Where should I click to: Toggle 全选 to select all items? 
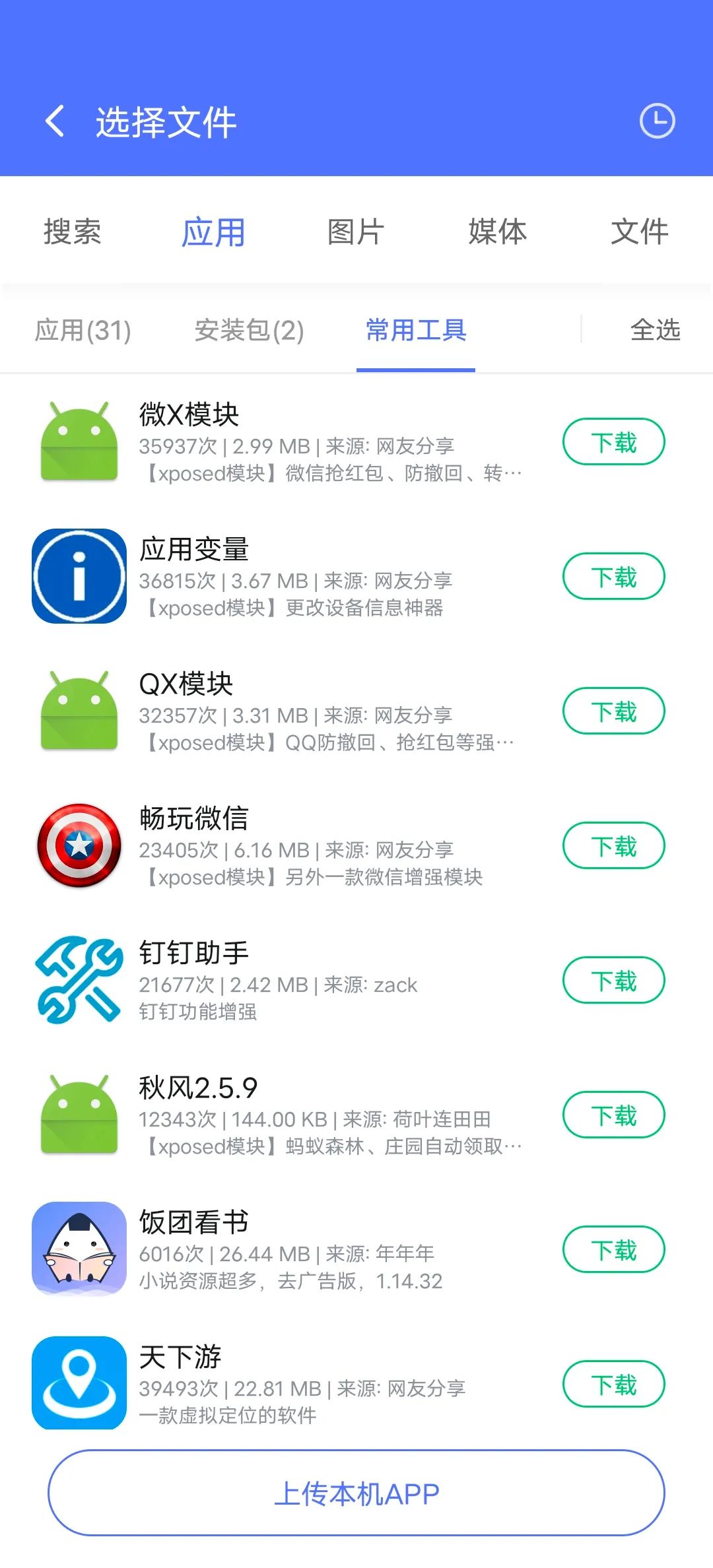point(656,331)
